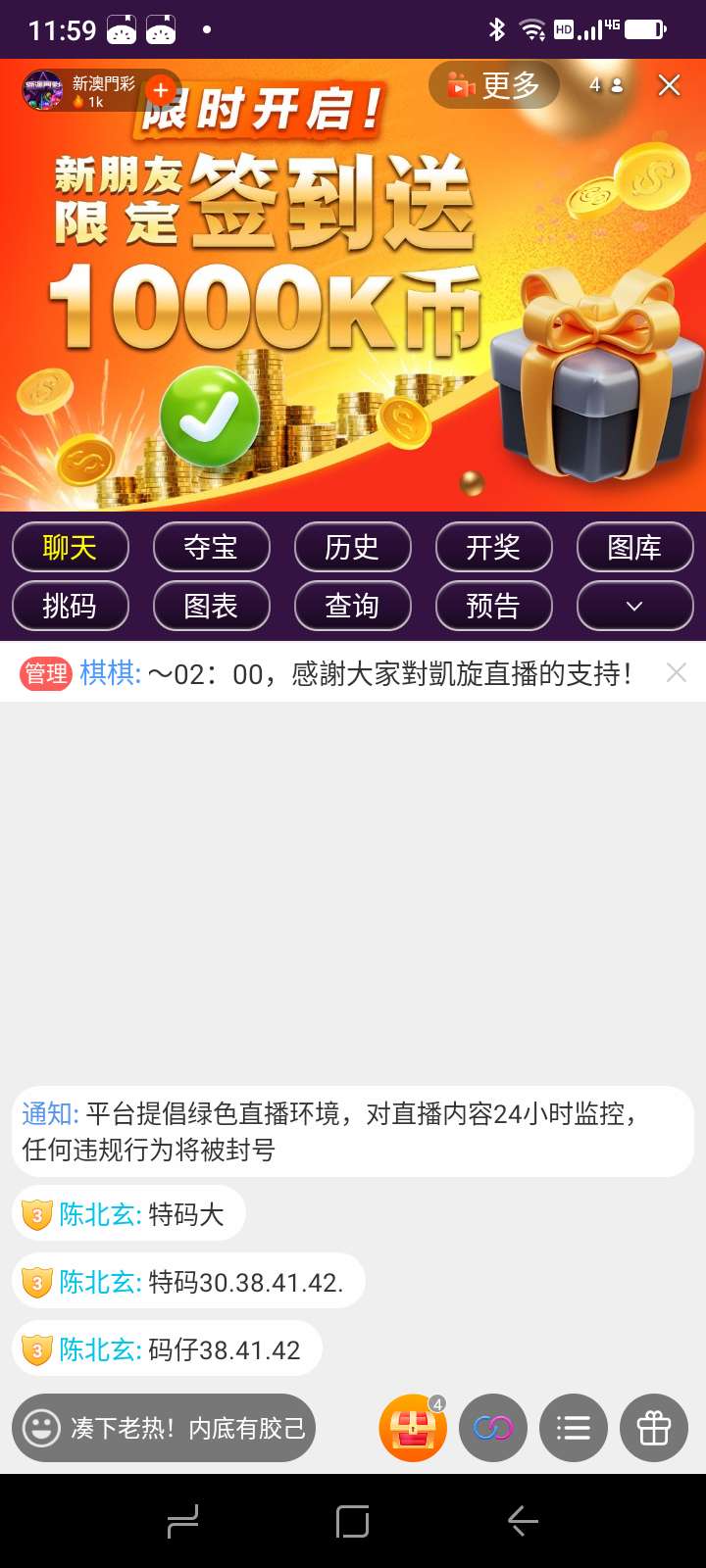The width and height of the screenshot is (706, 1568).
Task: Switch to 历史 tab
Action: pos(353,547)
